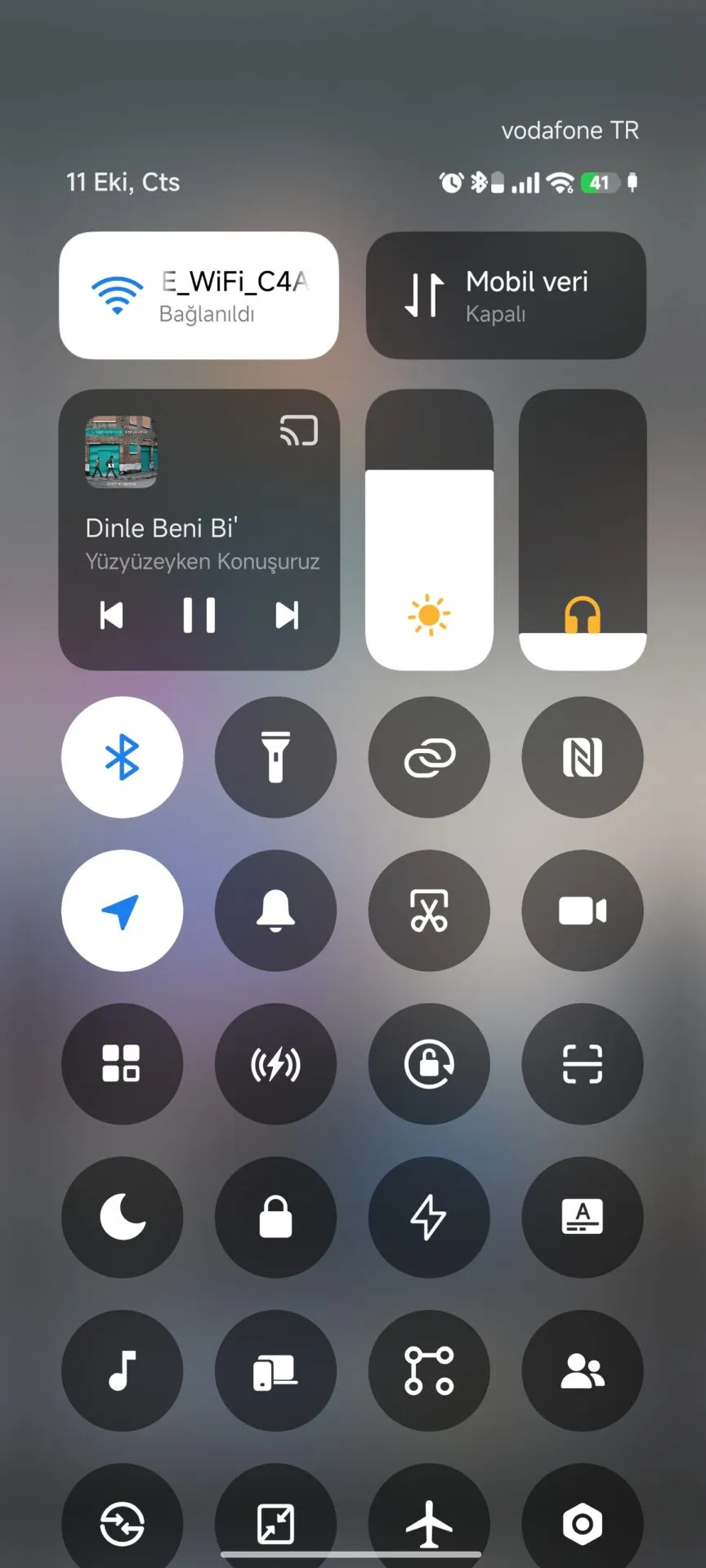Start the screen recorder
This screenshot has height=1568, width=706.
click(583, 911)
